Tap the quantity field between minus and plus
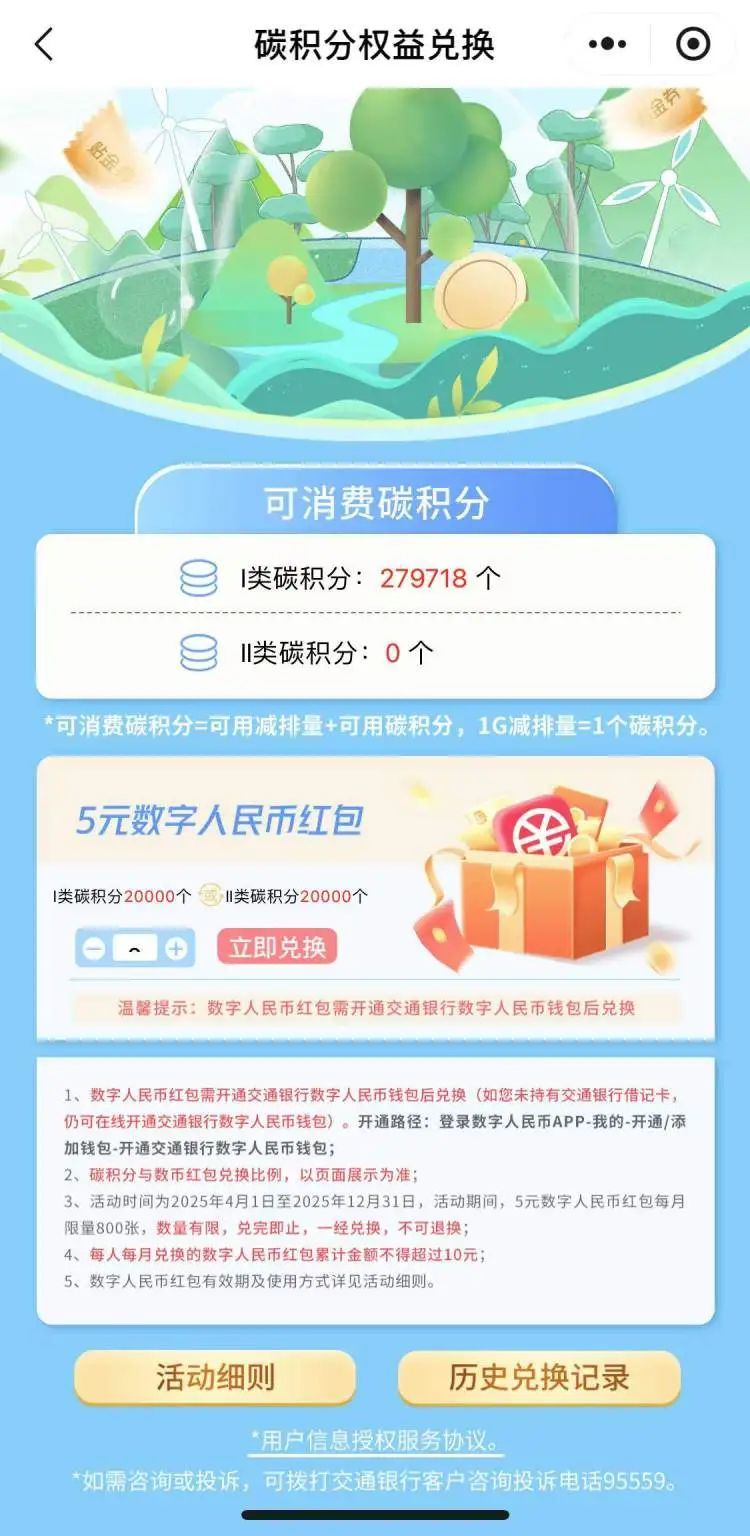750x1536 pixels. [135, 949]
